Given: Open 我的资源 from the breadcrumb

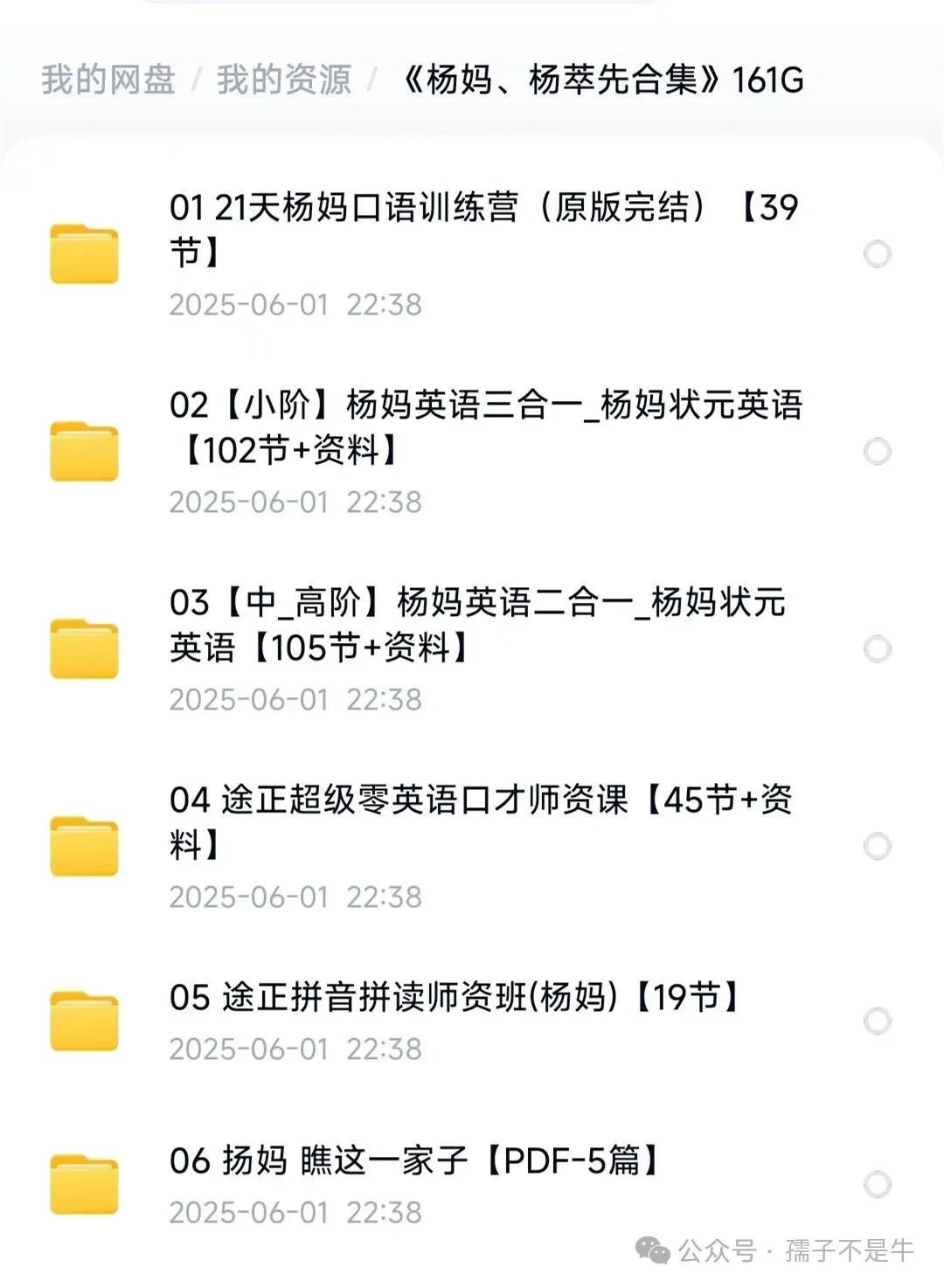Looking at the screenshot, I should click(284, 80).
